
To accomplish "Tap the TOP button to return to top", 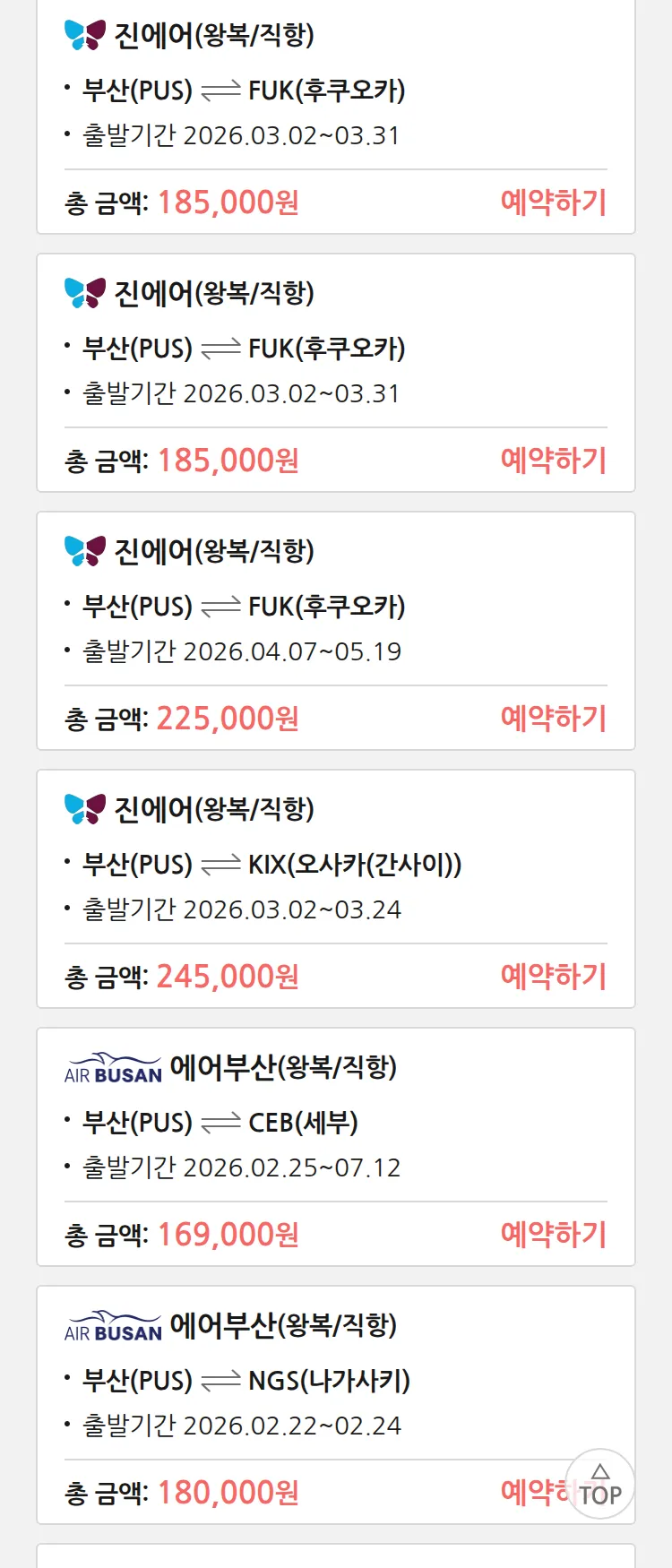I will tap(599, 1485).
